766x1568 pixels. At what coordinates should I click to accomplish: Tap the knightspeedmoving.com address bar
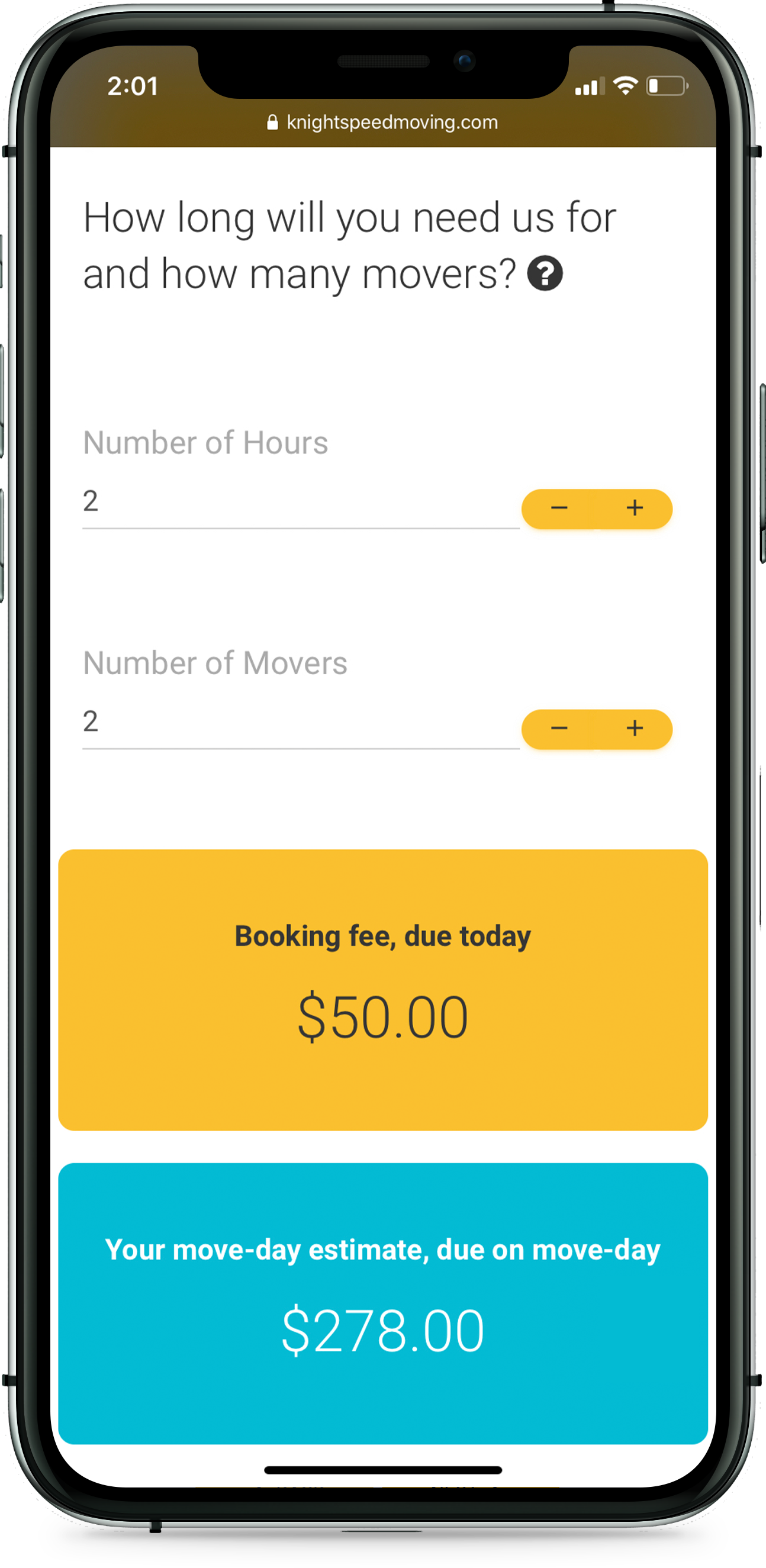[x=383, y=123]
